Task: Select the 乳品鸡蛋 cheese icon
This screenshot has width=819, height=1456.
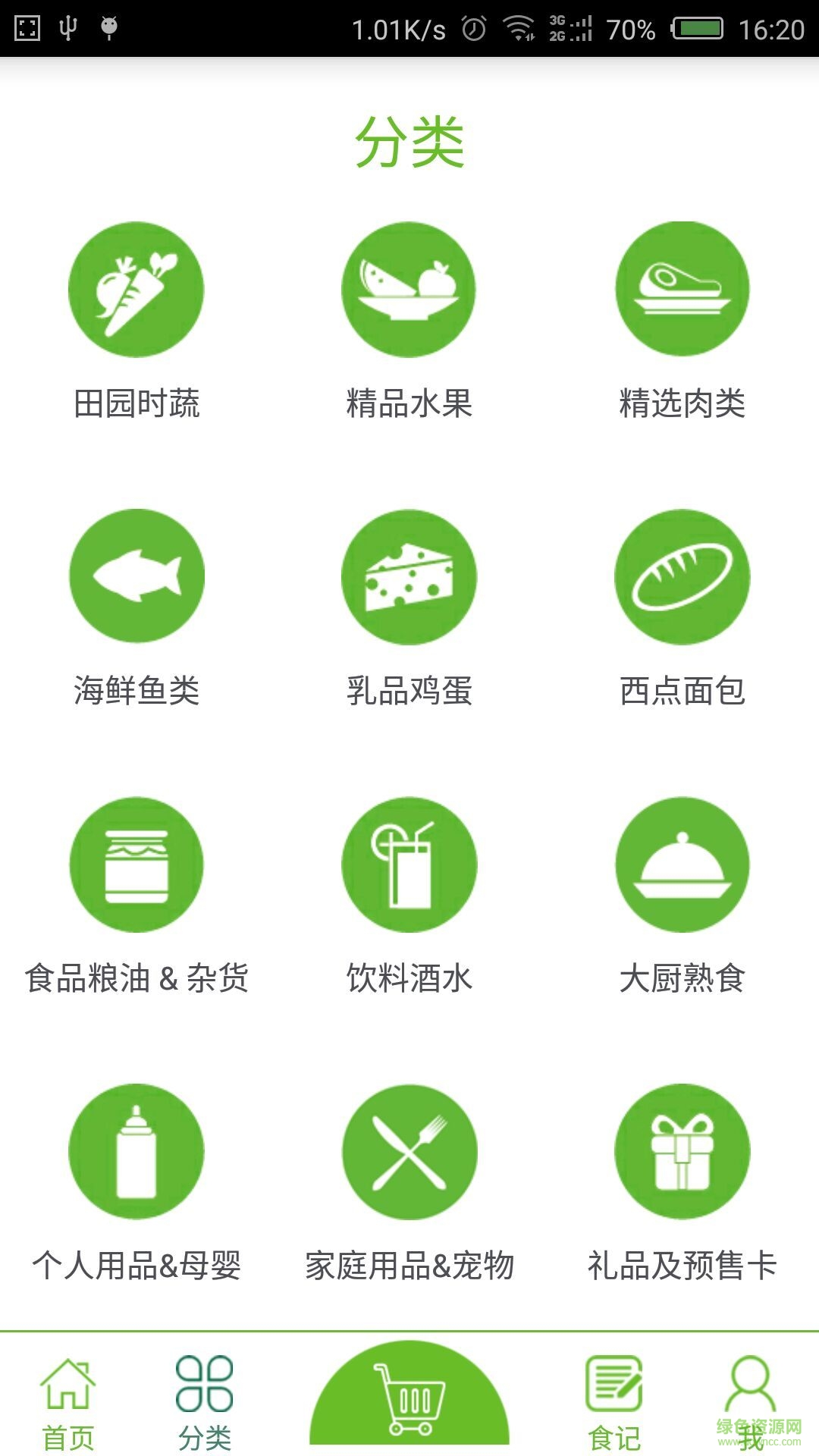Action: pyautogui.click(x=409, y=577)
